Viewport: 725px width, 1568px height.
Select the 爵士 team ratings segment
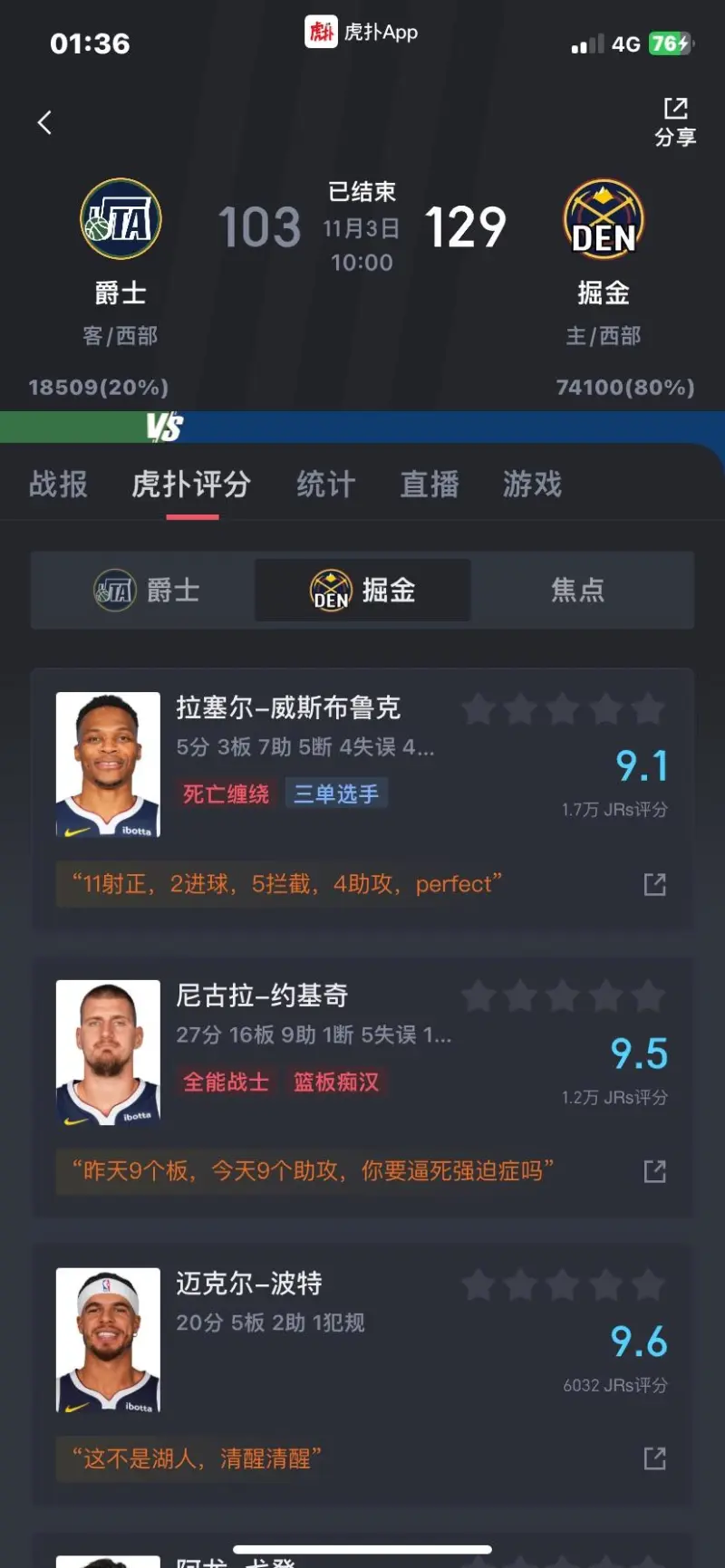pos(147,591)
